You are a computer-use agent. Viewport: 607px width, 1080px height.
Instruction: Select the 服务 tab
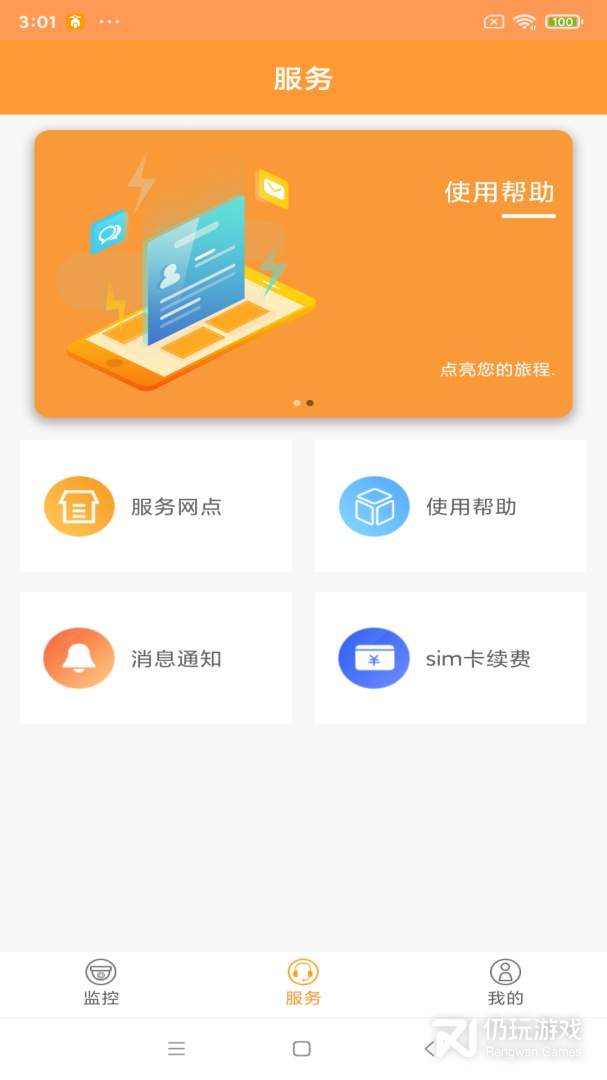point(303,982)
